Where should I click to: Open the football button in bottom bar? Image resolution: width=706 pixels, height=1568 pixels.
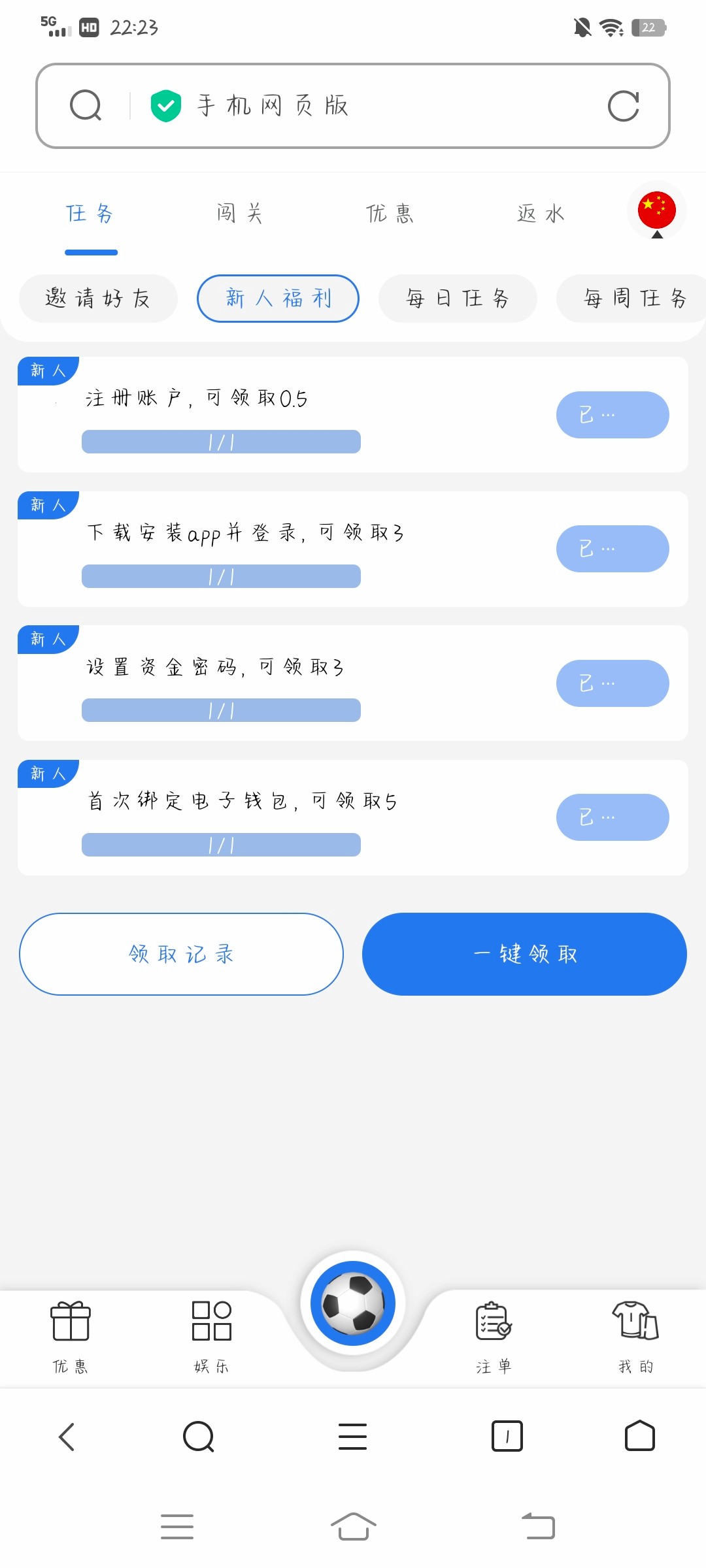click(x=353, y=1303)
